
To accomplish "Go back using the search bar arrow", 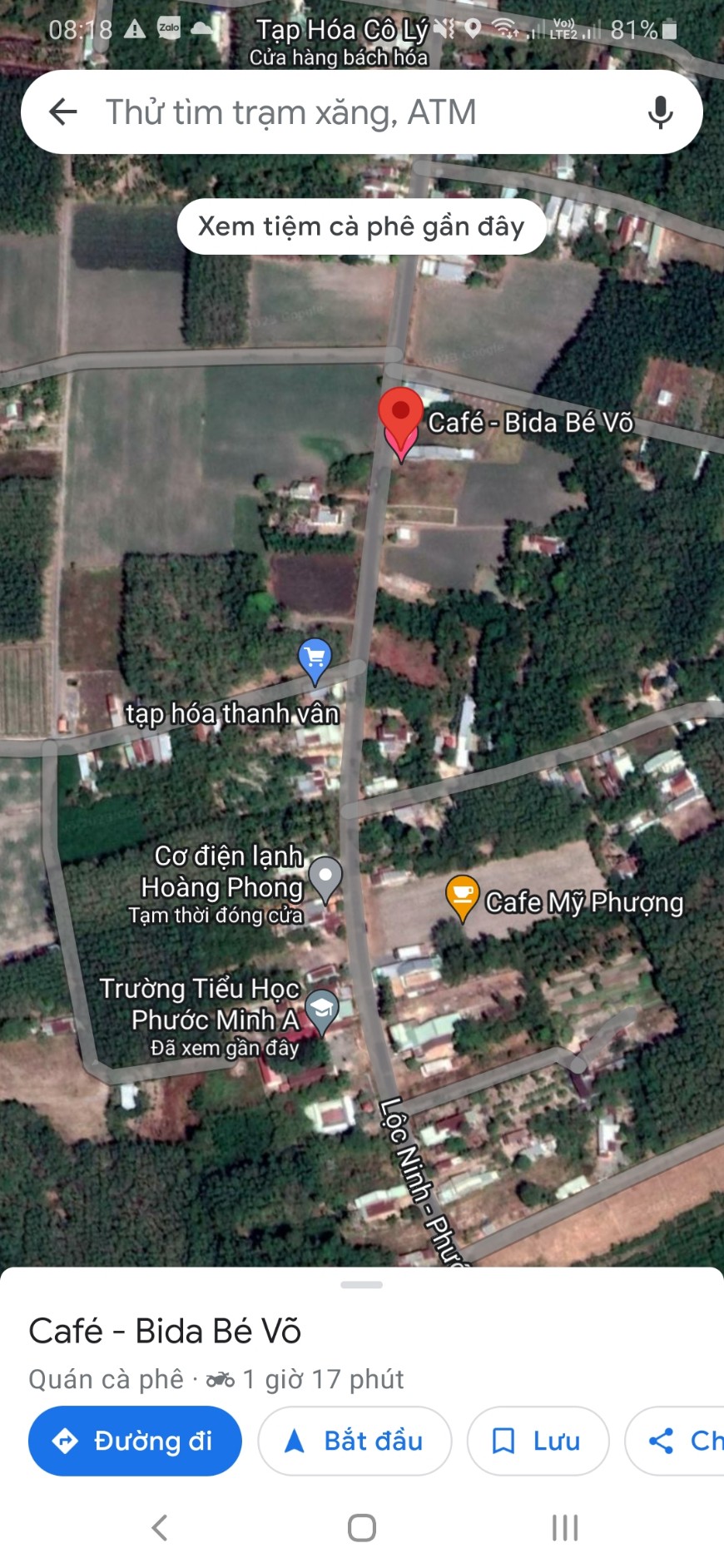I will coord(63,112).
